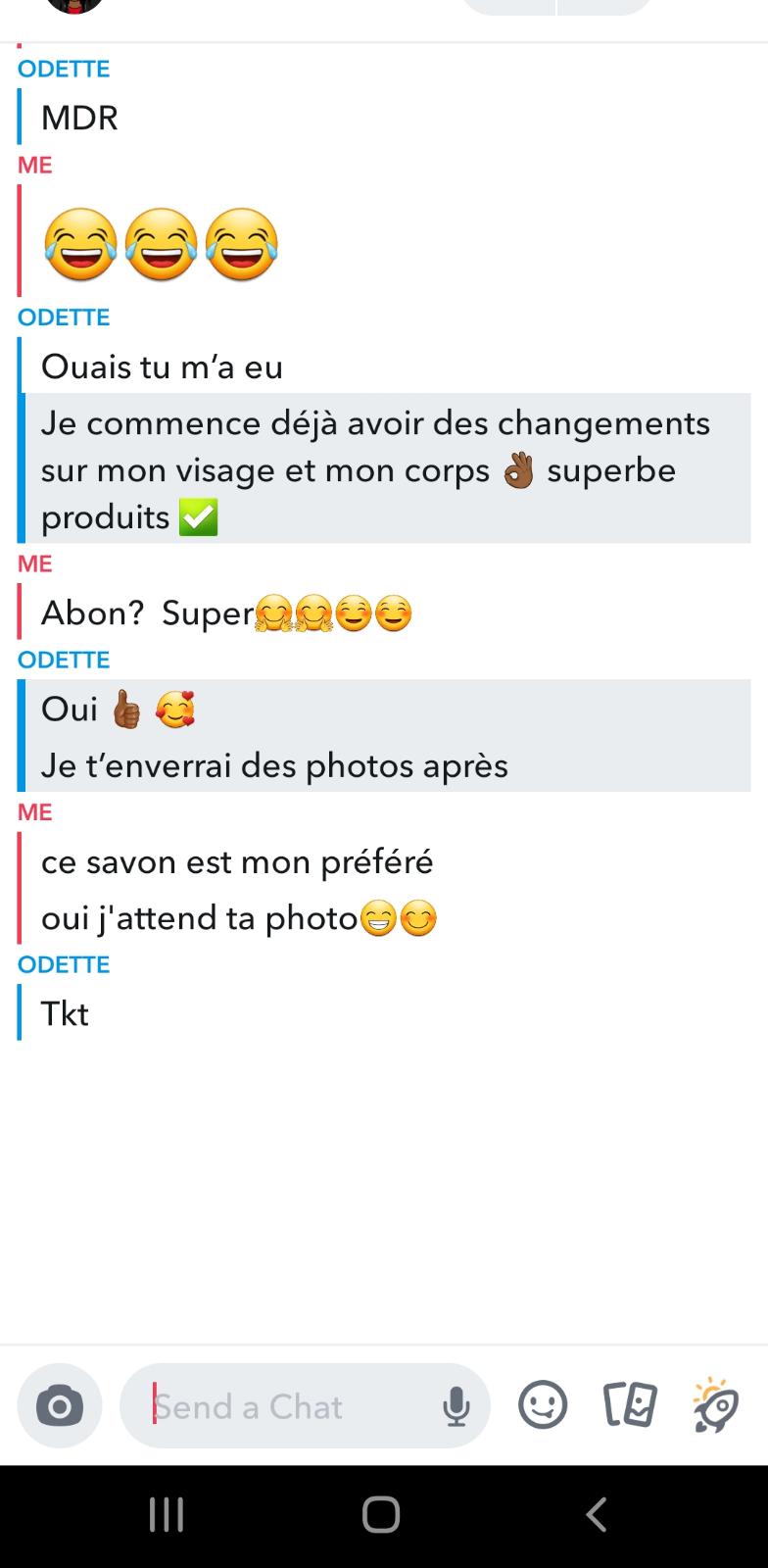Go back using the system back button
The image size is (768, 1568).
[596, 1514]
